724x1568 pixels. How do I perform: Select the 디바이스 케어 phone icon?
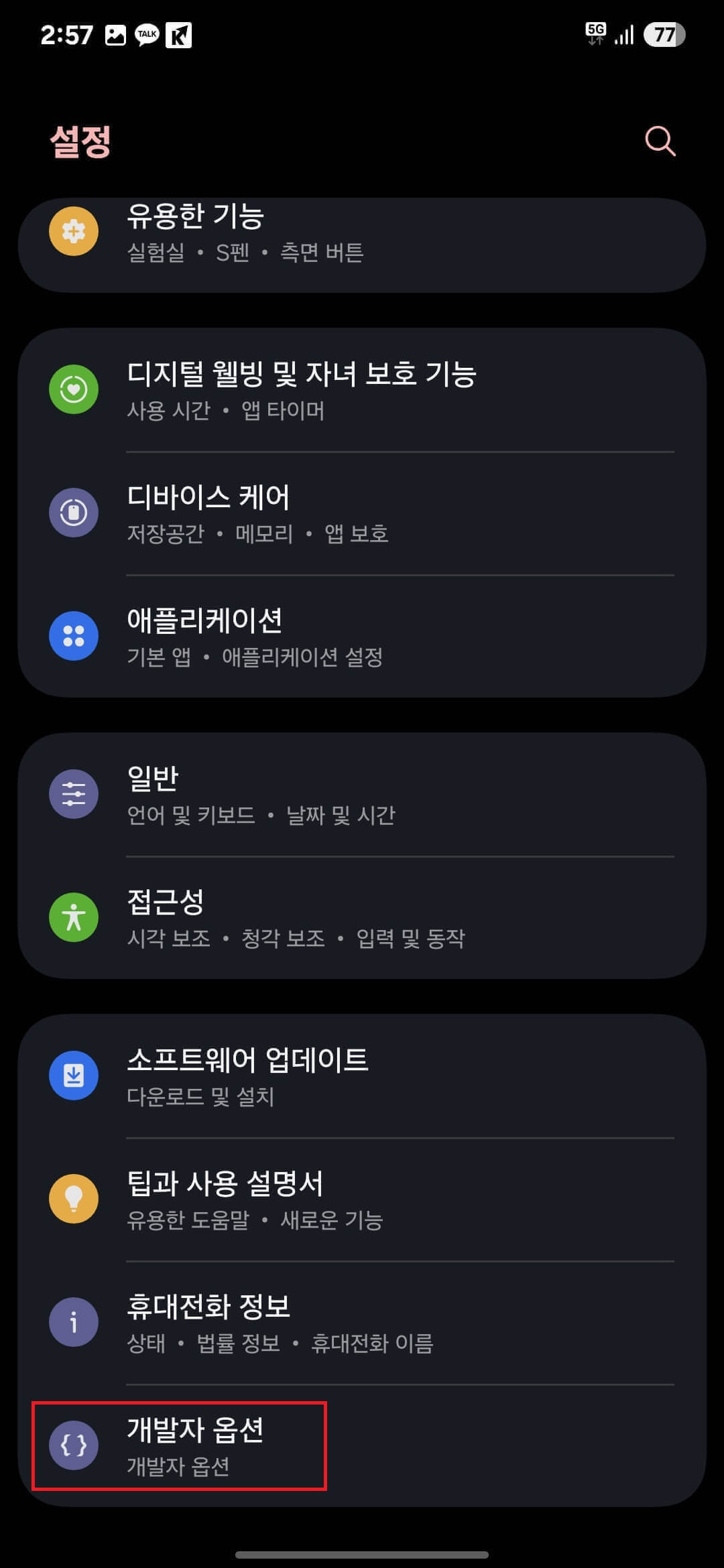[74, 513]
